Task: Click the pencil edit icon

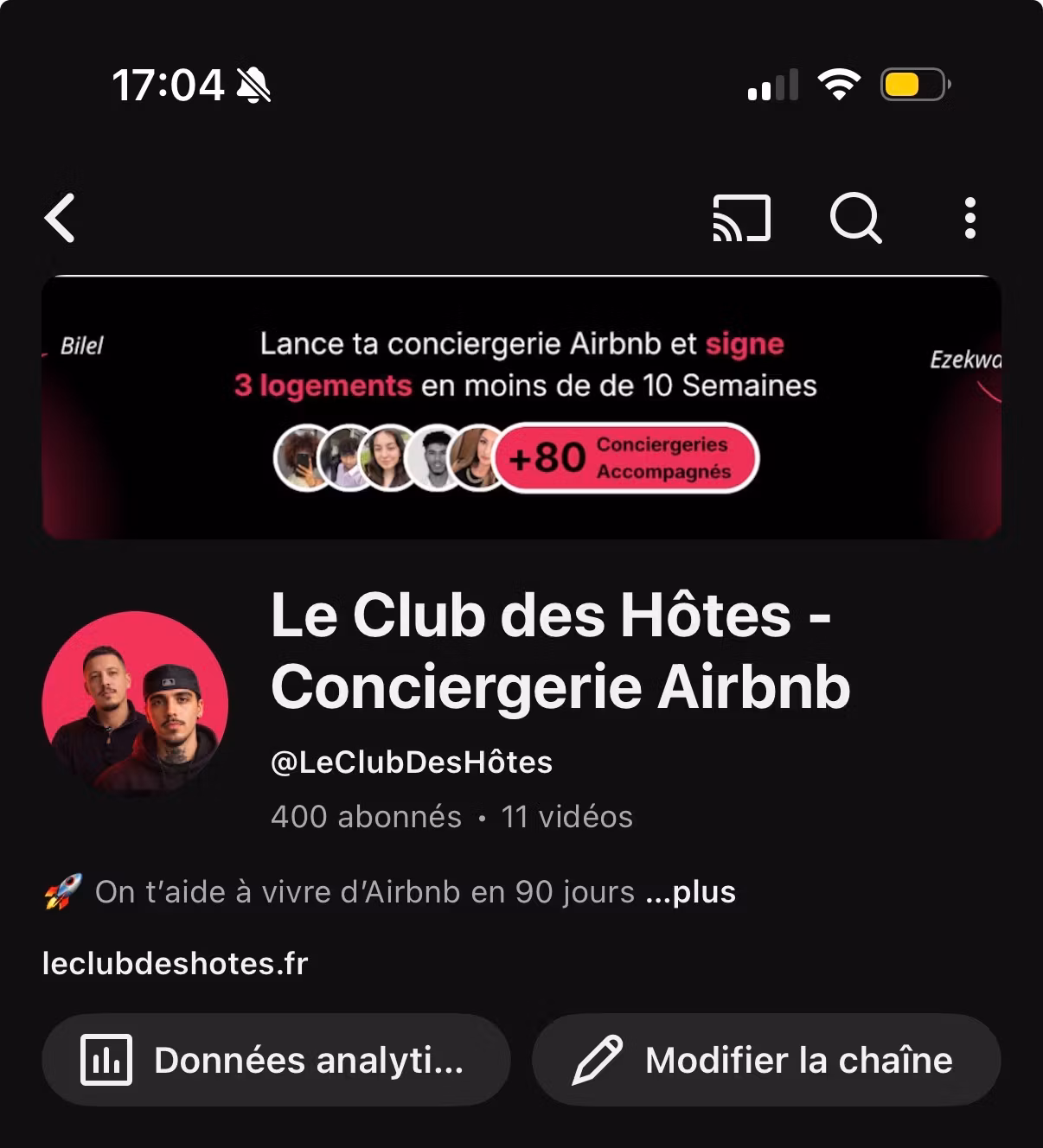Action: 596,1059
